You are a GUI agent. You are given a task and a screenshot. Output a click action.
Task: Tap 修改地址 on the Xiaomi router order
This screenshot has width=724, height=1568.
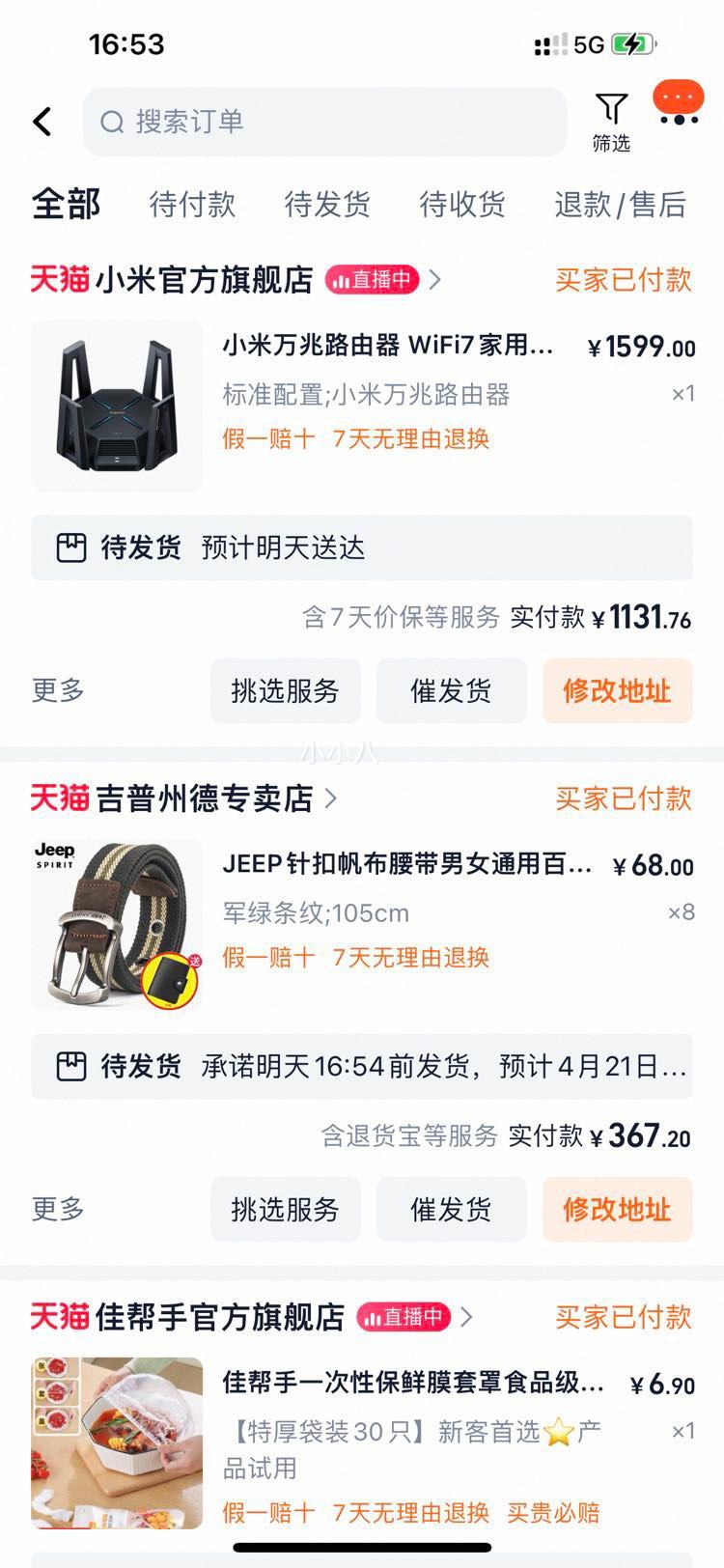click(617, 690)
